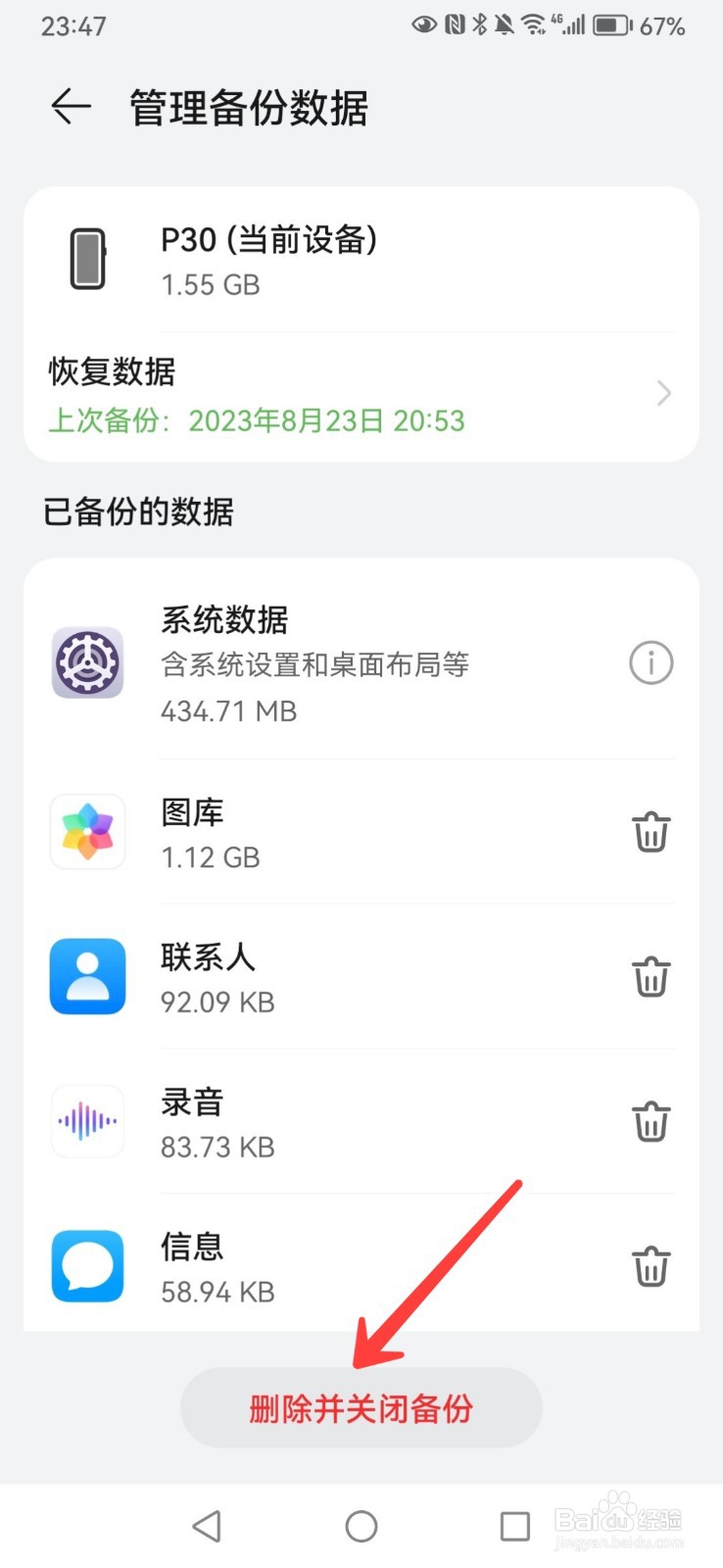Delete the 图库 backup via its trash icon

pyautogui.click(x=651, y=832)
